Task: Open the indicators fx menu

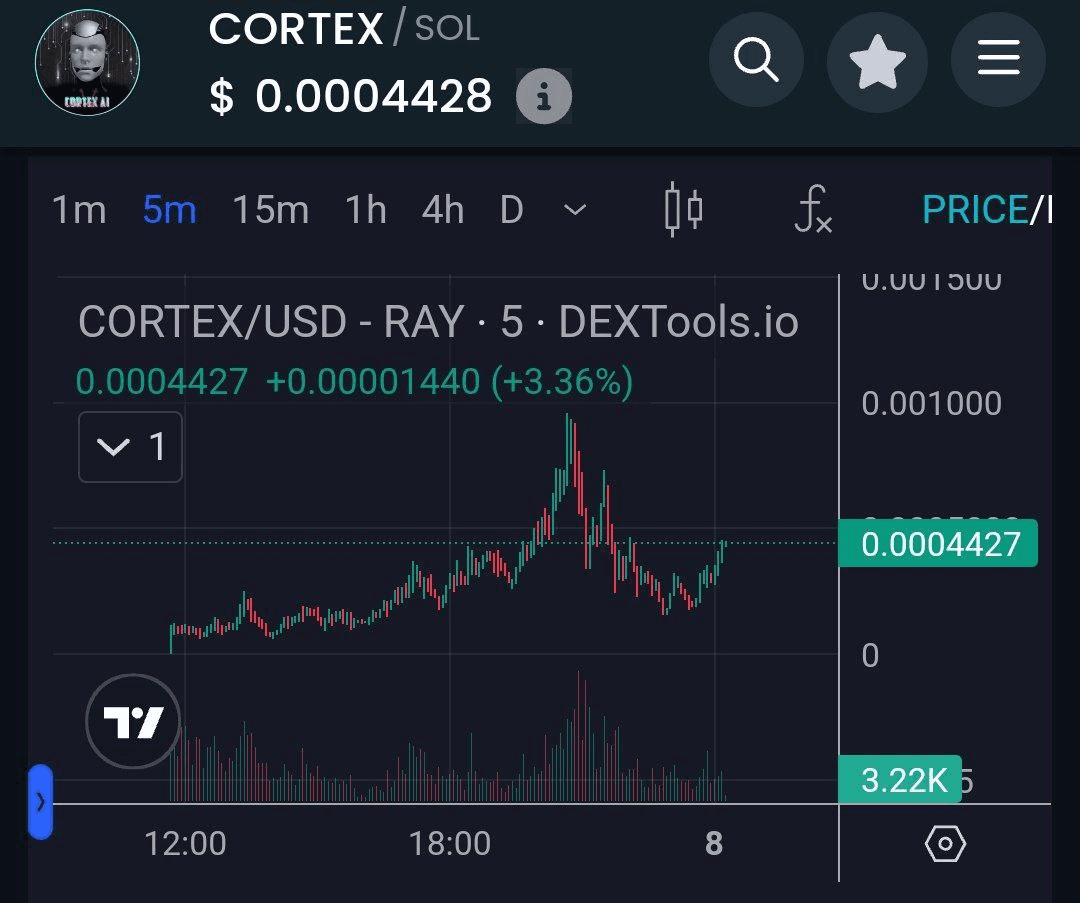Action: point(812,210)
